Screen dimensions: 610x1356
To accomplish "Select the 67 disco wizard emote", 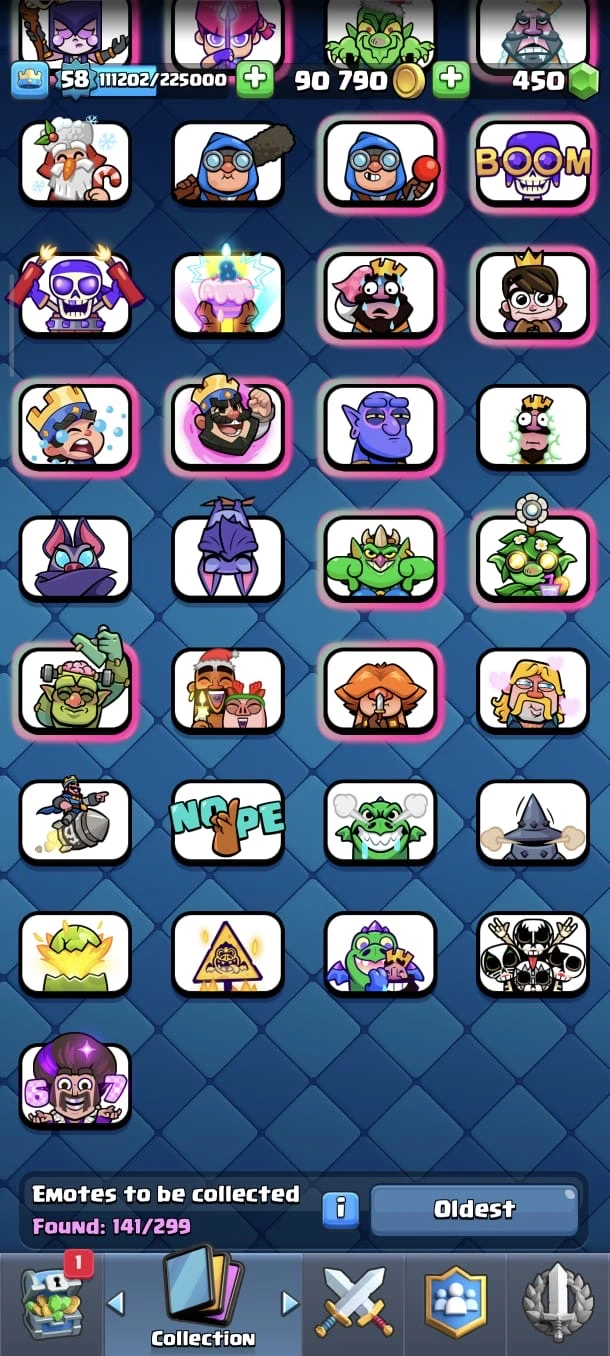I will 75,1085.
